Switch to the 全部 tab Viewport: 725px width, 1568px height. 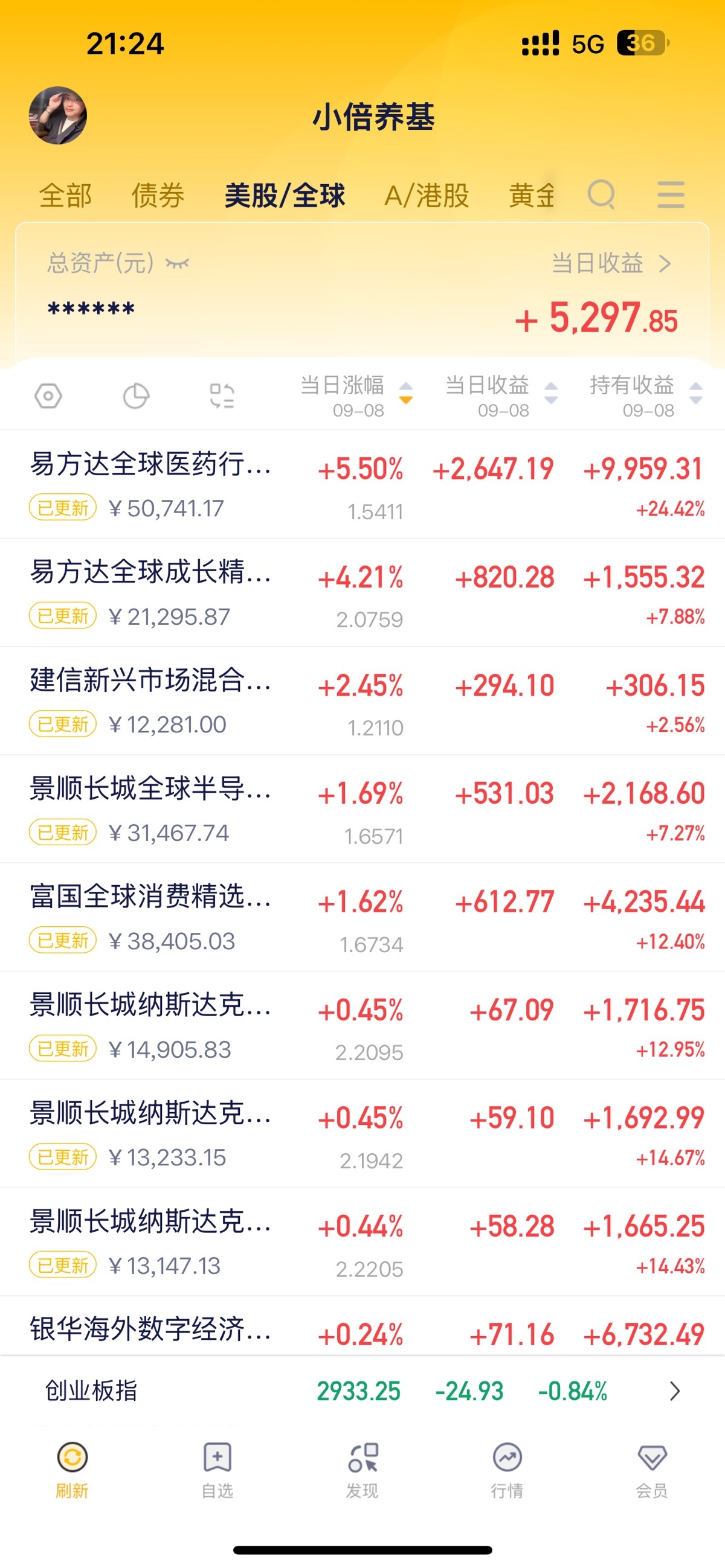tap(65, 196)
